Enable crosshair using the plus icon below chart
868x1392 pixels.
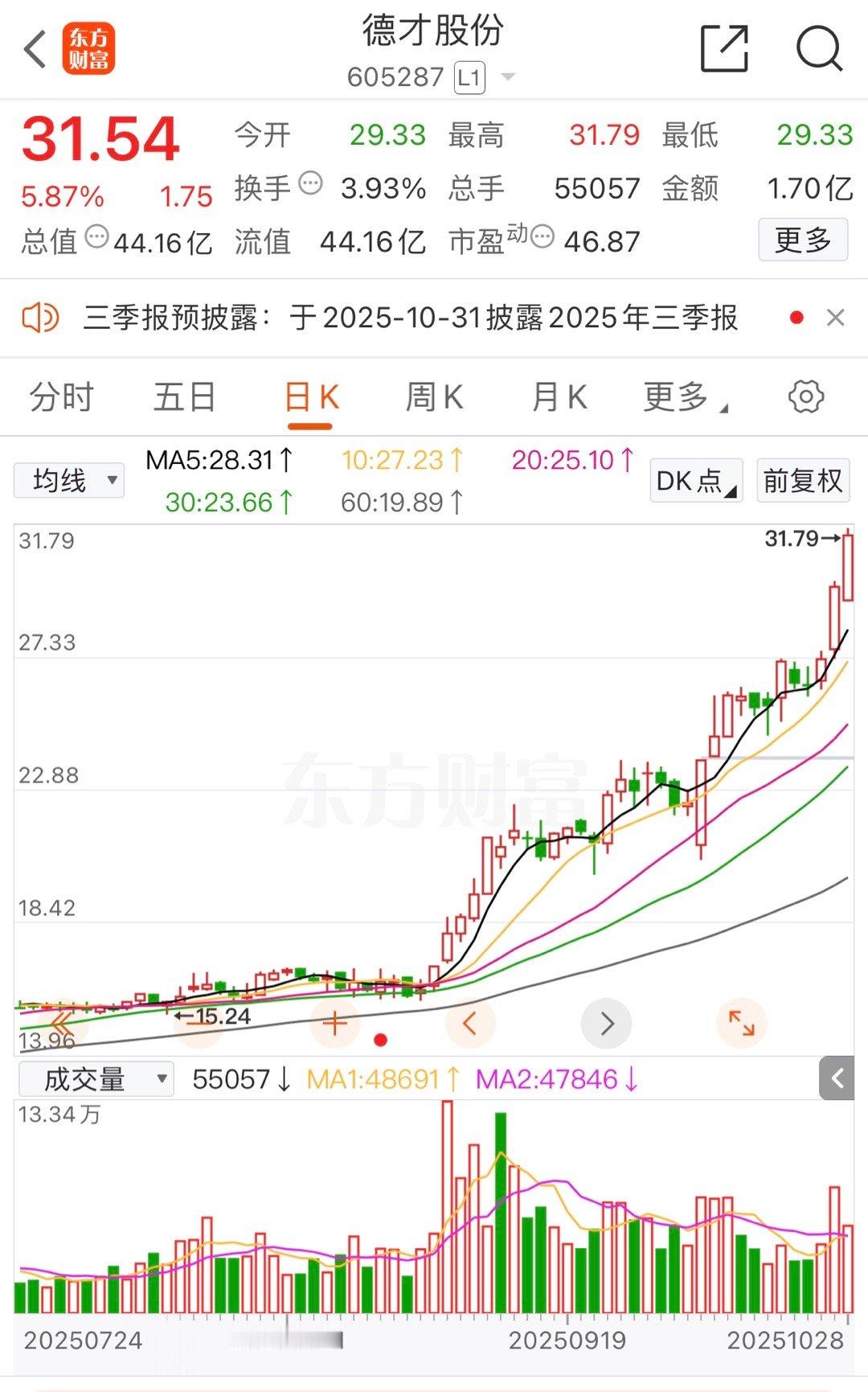tap(334, 1024)
